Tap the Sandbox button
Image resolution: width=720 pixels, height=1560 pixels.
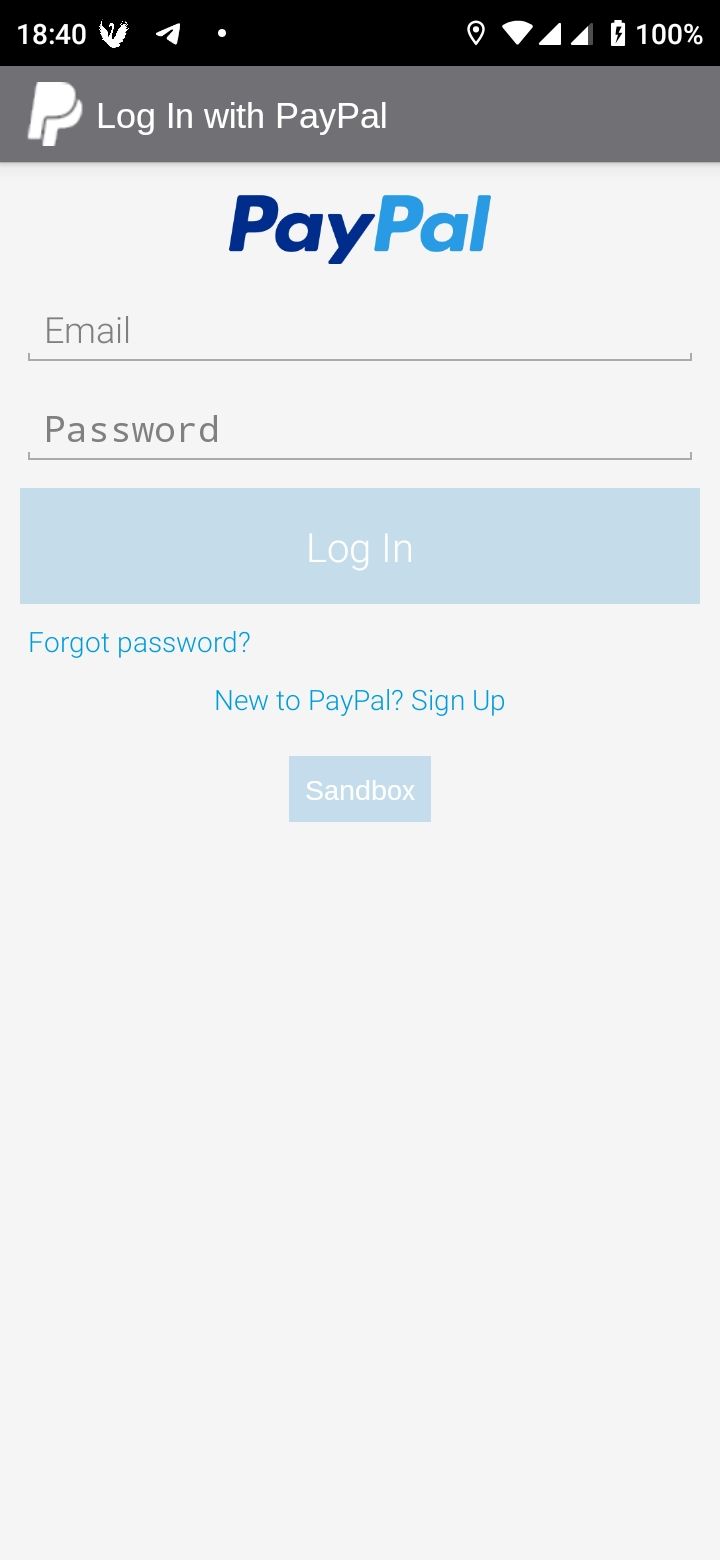360,789
